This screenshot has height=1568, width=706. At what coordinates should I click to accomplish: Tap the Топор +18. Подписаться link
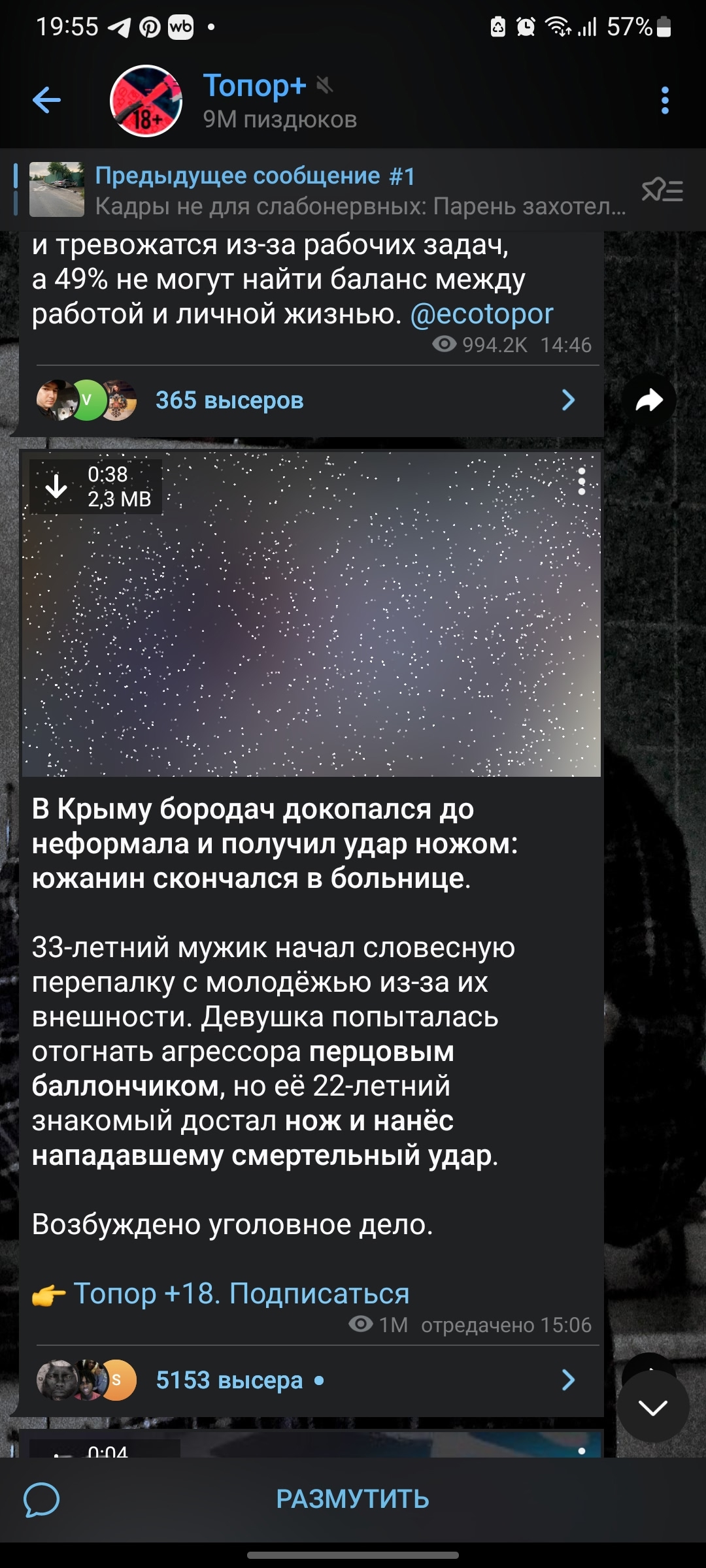point(241,1294)
